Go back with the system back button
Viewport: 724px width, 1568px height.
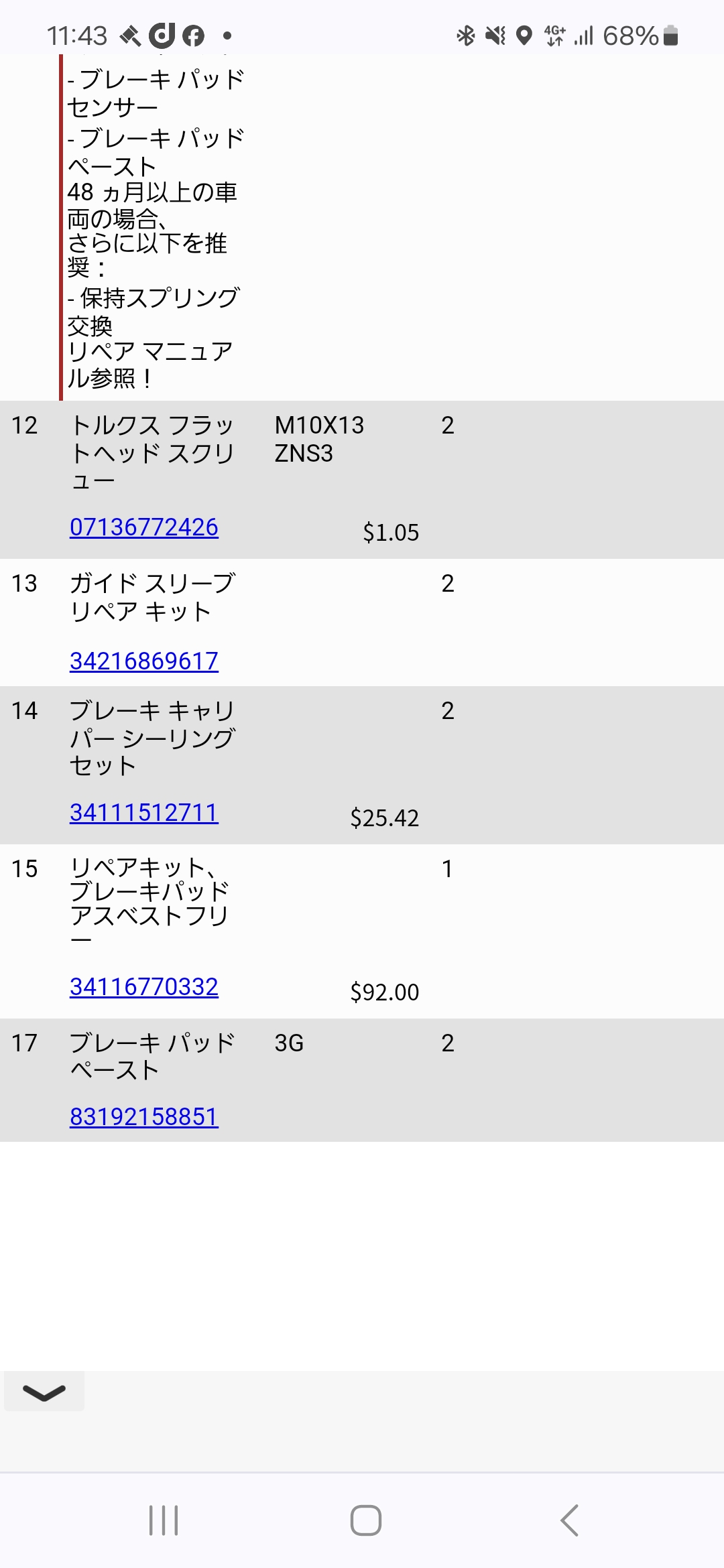point(569,1520)
